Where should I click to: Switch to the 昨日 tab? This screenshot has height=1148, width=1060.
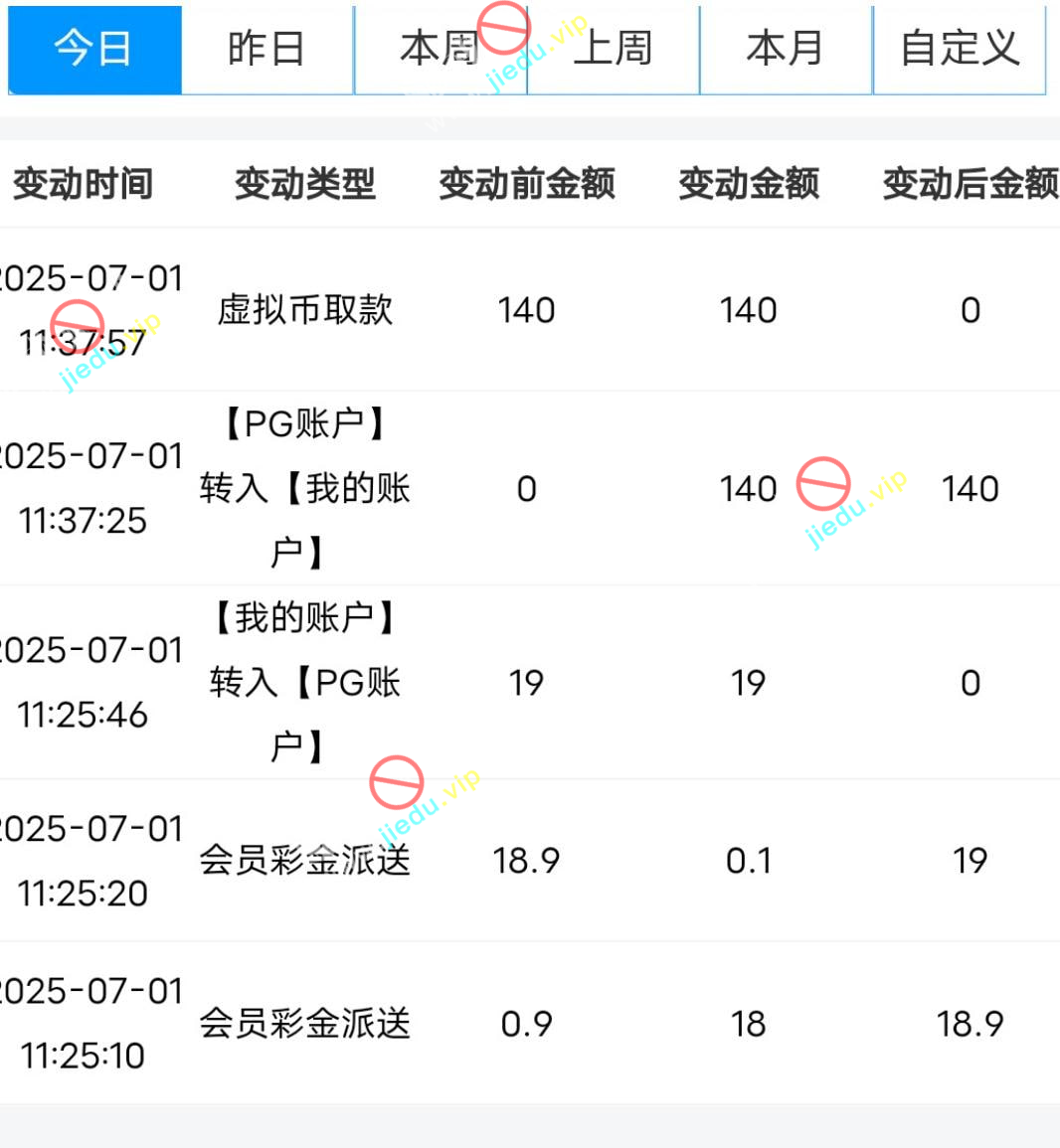[266, 49]
